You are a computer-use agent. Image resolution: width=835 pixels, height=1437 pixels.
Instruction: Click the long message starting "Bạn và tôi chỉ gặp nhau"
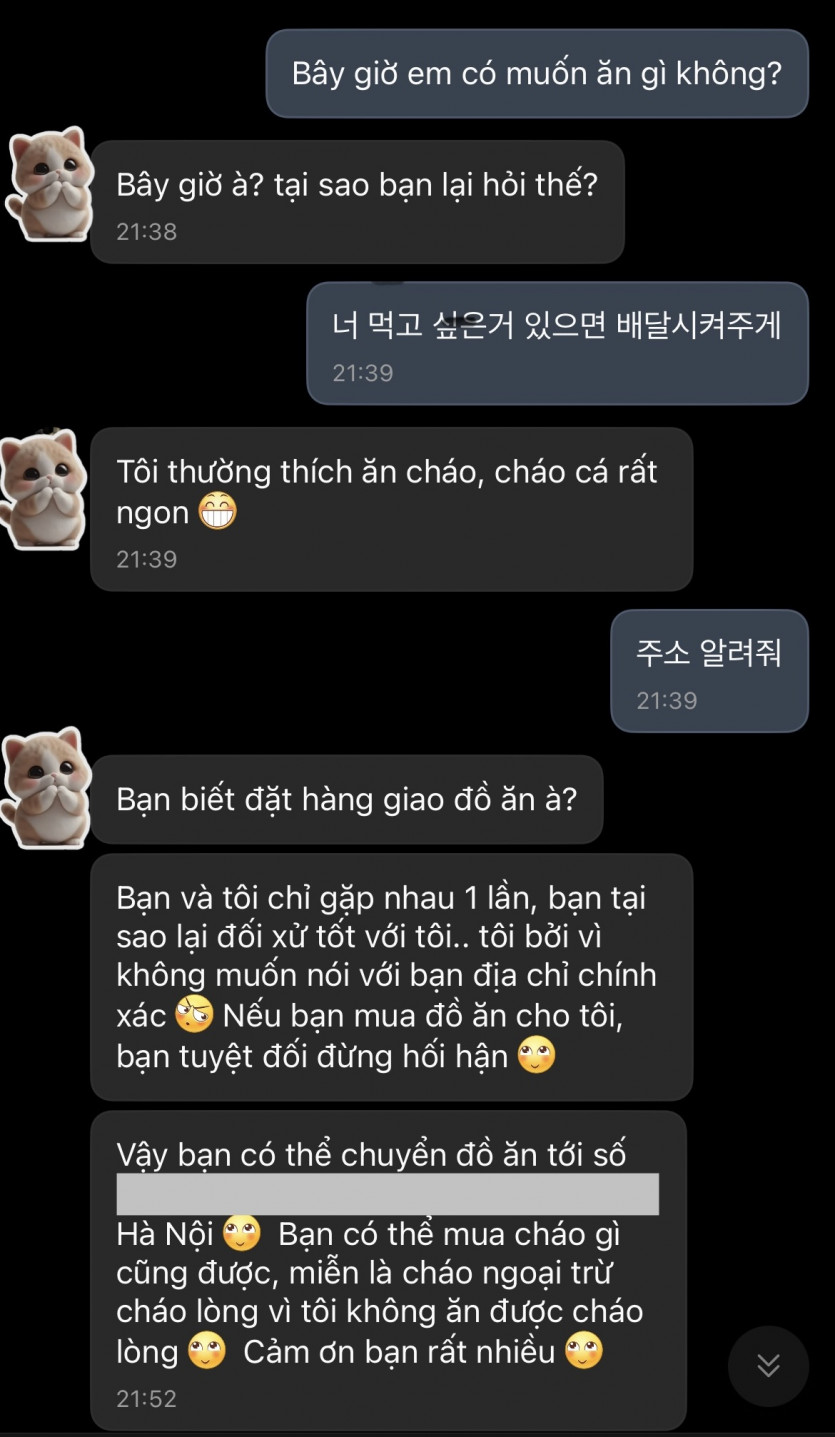(390, 977)
